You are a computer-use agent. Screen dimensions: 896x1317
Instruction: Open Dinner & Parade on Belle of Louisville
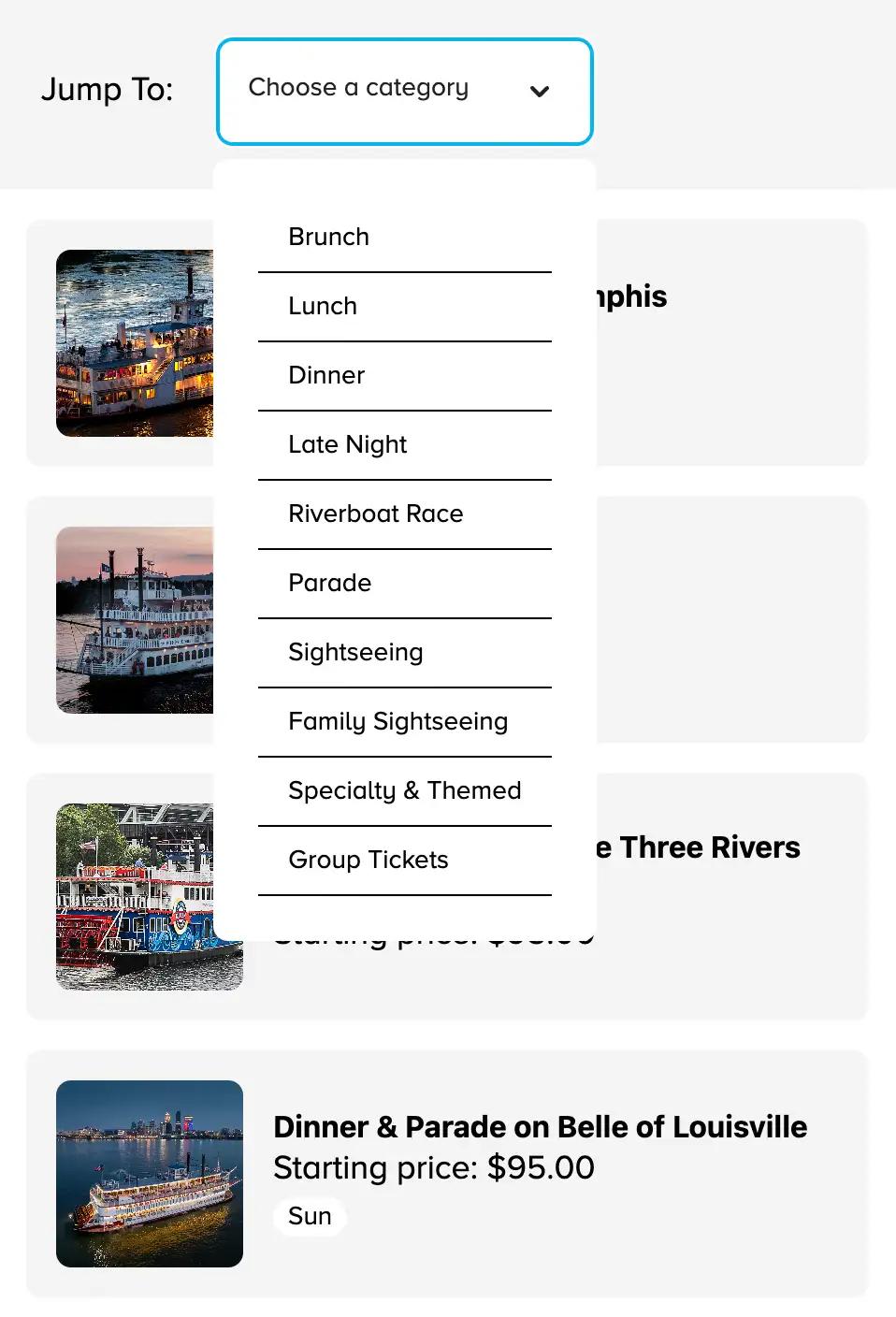pyautogui.click(x=540, y=1127)
